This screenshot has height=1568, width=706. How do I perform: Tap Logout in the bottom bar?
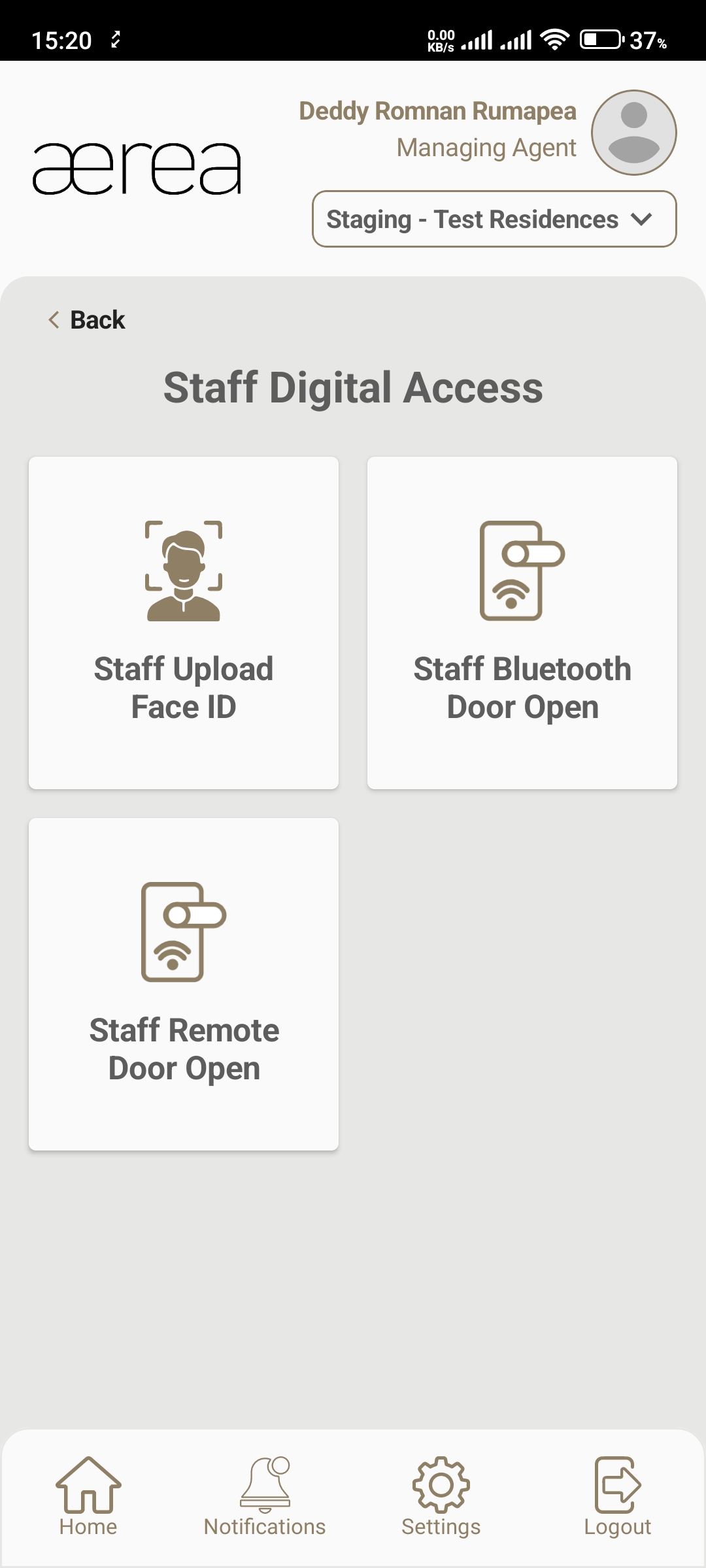coord(617,1496)
